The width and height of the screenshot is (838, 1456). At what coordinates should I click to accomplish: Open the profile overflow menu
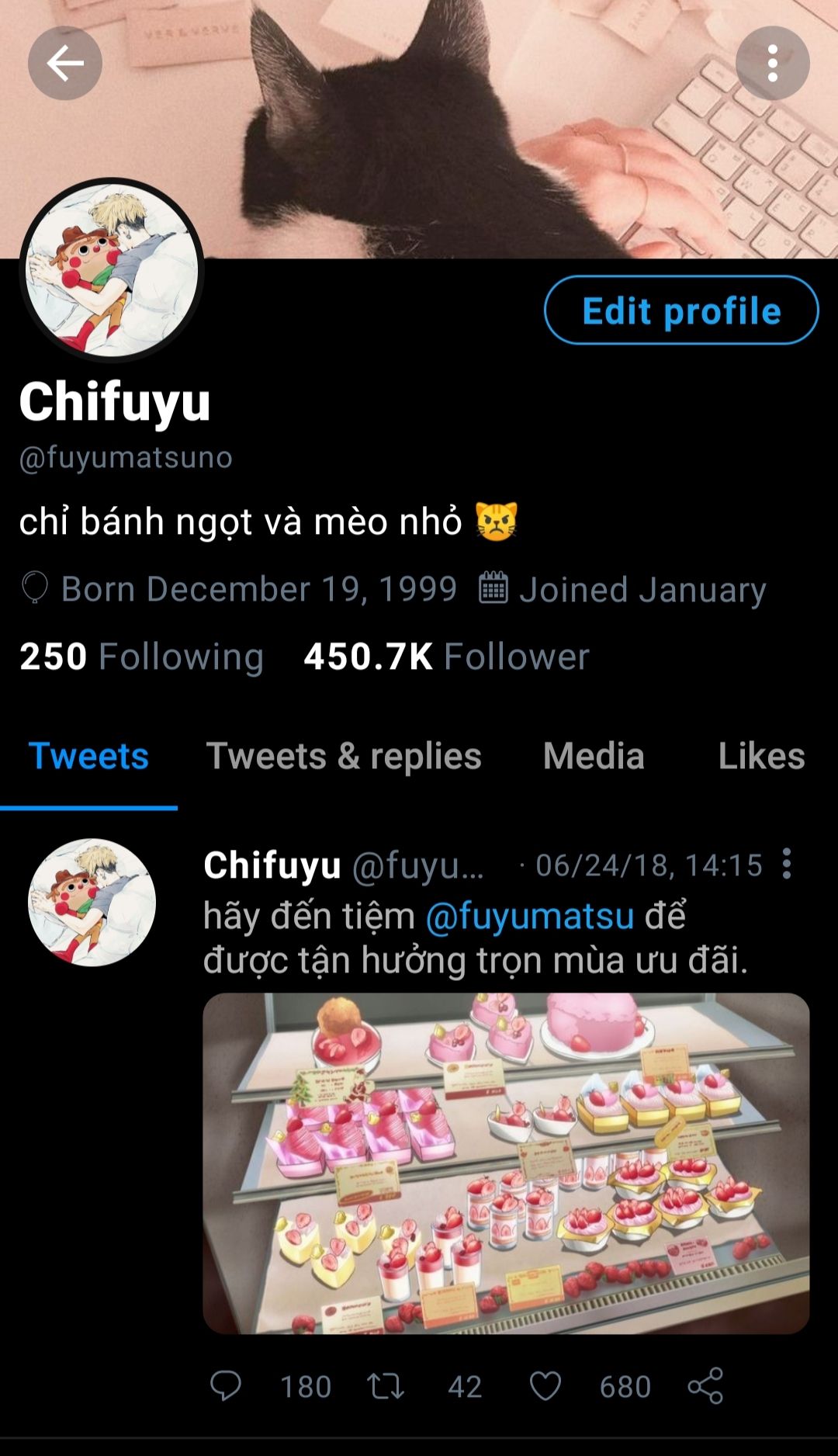click(x=772, y=63)
